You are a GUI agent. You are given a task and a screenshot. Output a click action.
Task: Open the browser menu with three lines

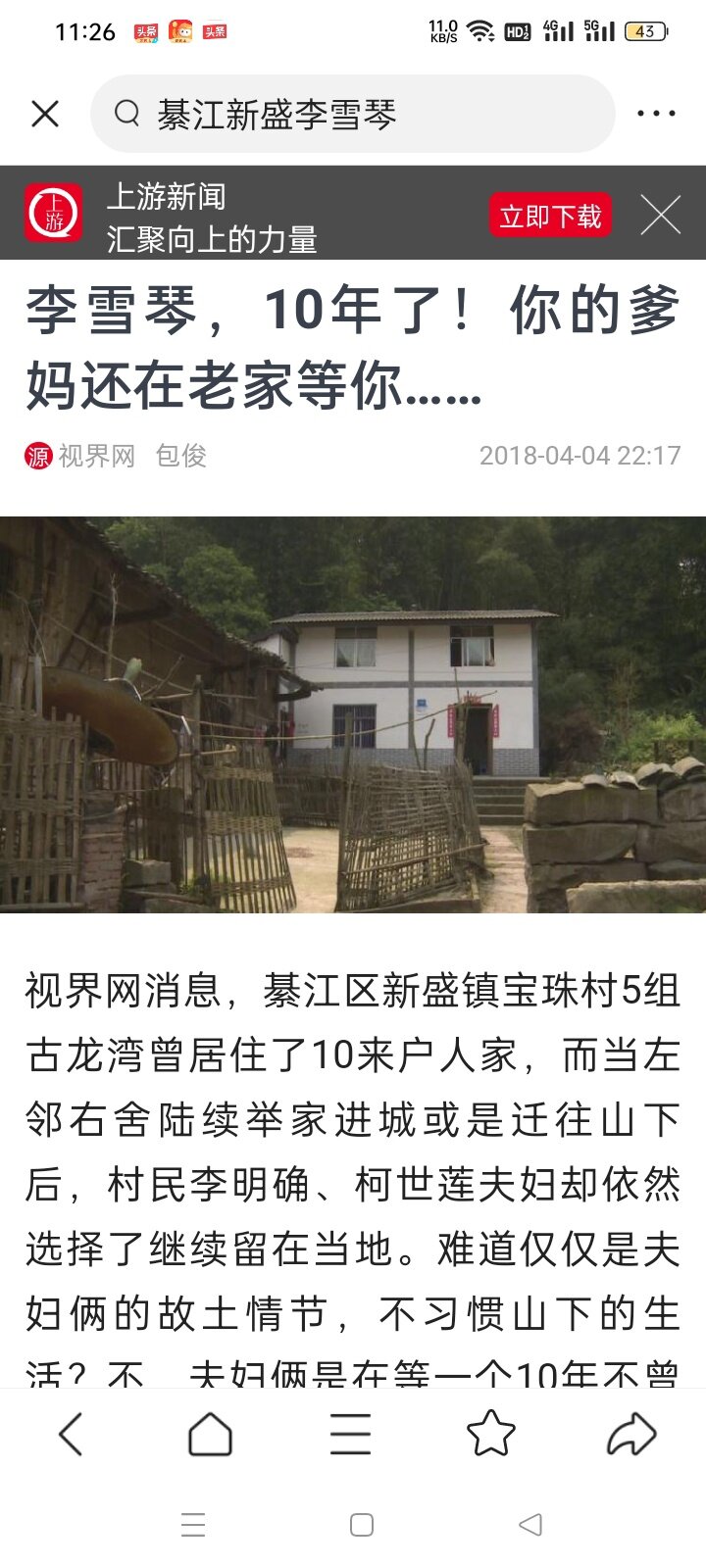pyautogui.click(x=350, y=1436)
